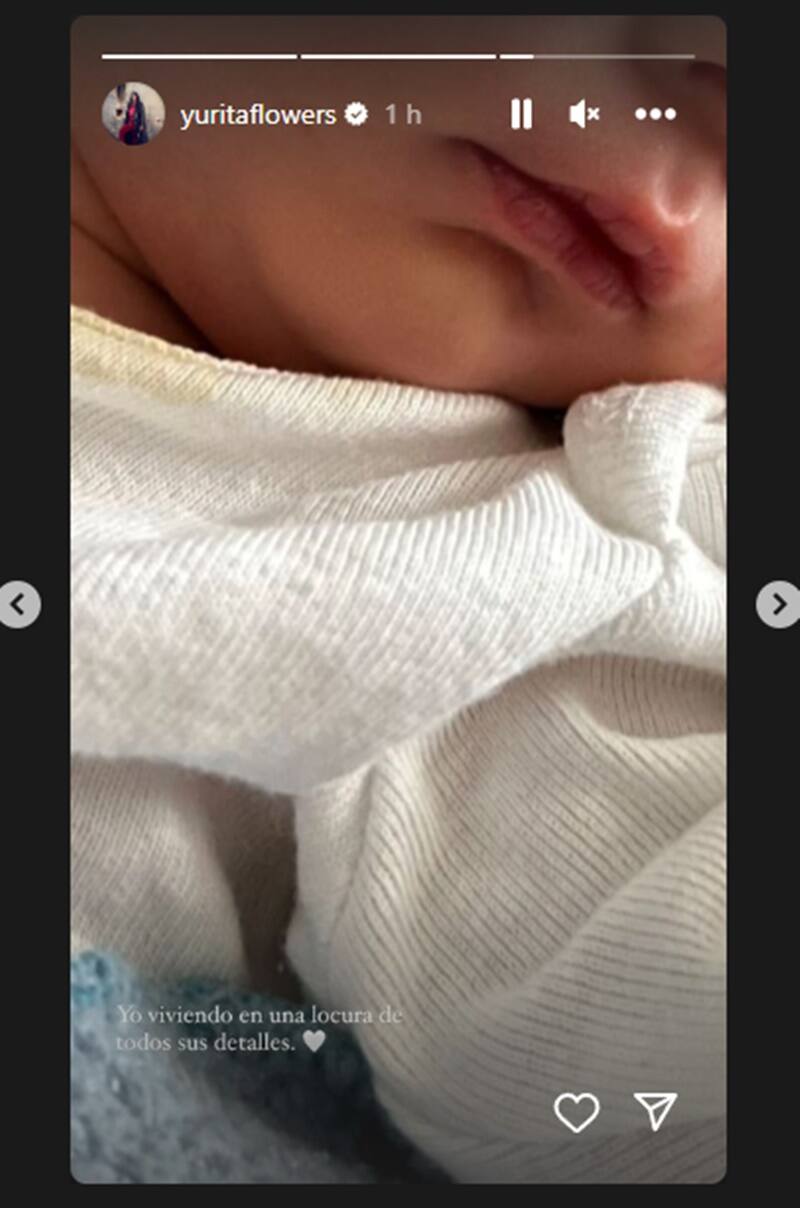This screenshot has width=800, height=1208.
Task: Open the three-dot more options menu
Action: coord(655,115)
